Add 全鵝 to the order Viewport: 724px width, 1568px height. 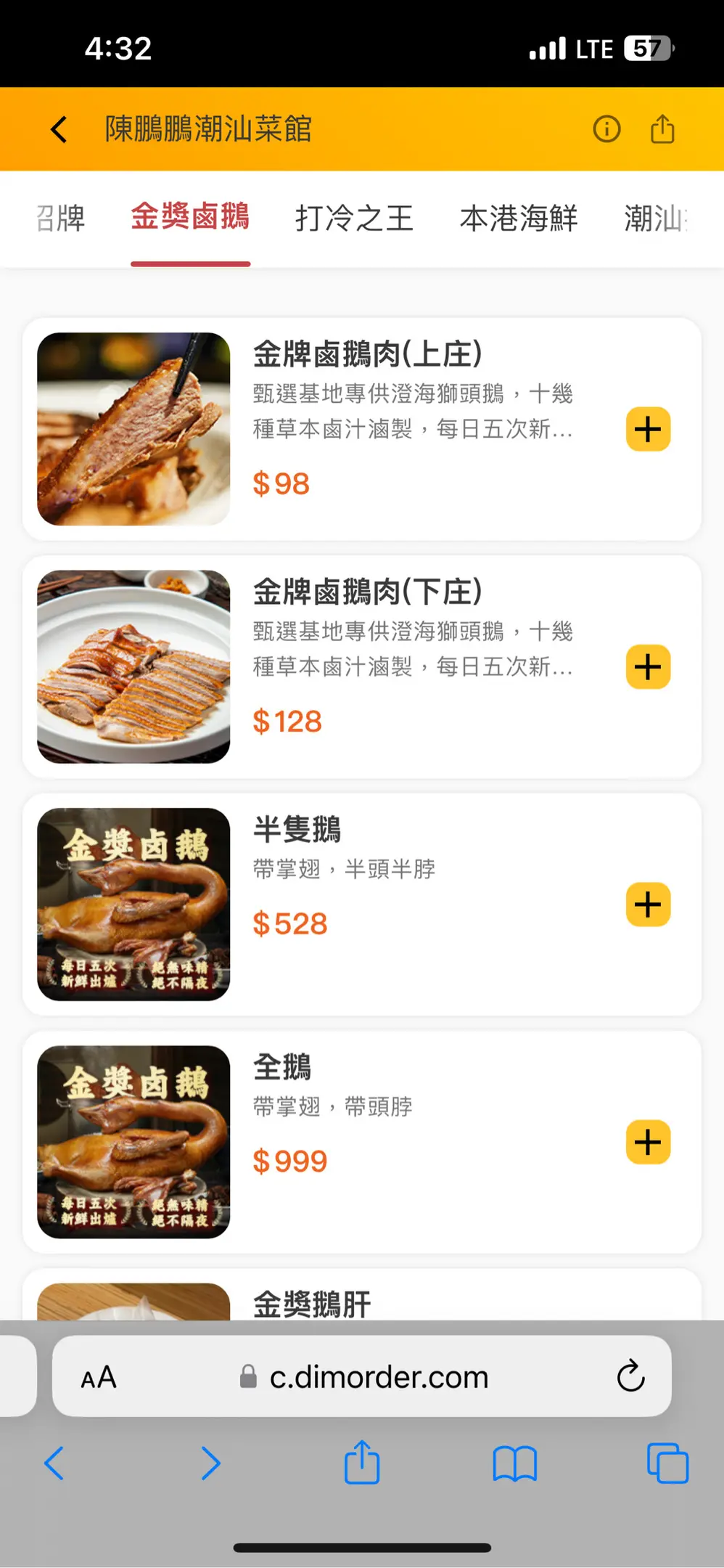(648, 1143)
